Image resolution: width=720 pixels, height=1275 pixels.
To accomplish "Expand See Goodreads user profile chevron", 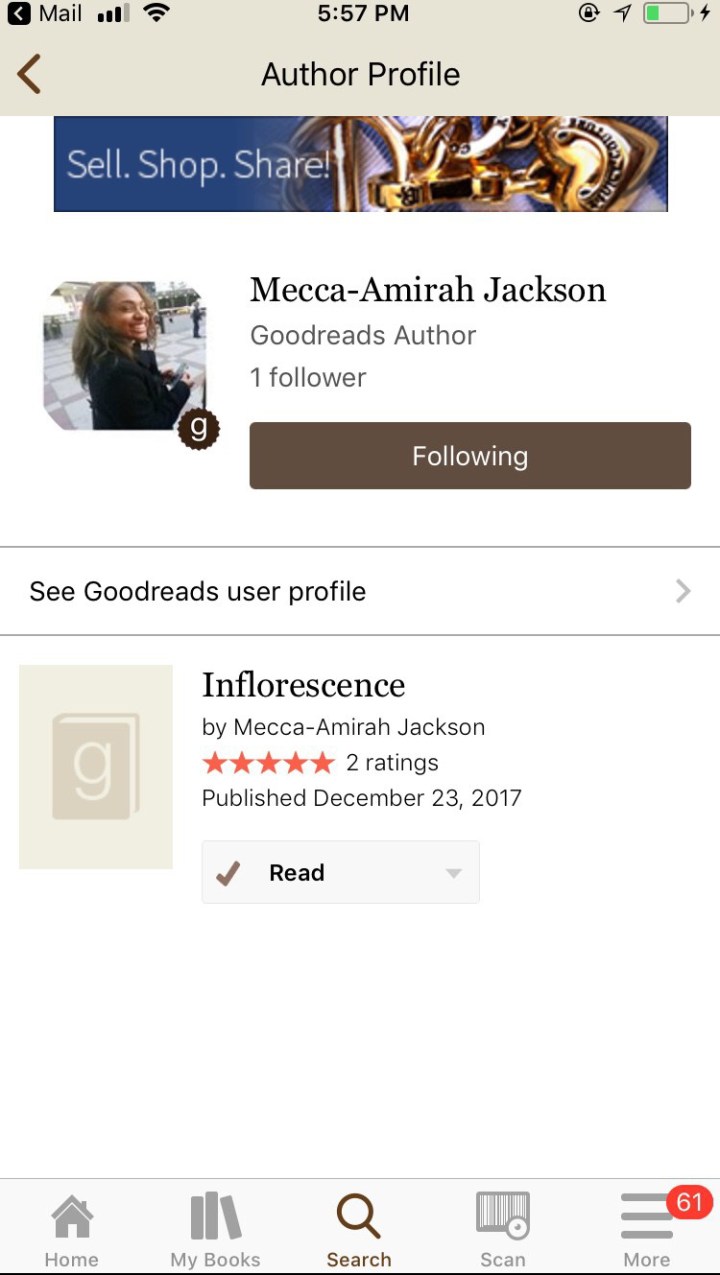I will coord(683,591).
